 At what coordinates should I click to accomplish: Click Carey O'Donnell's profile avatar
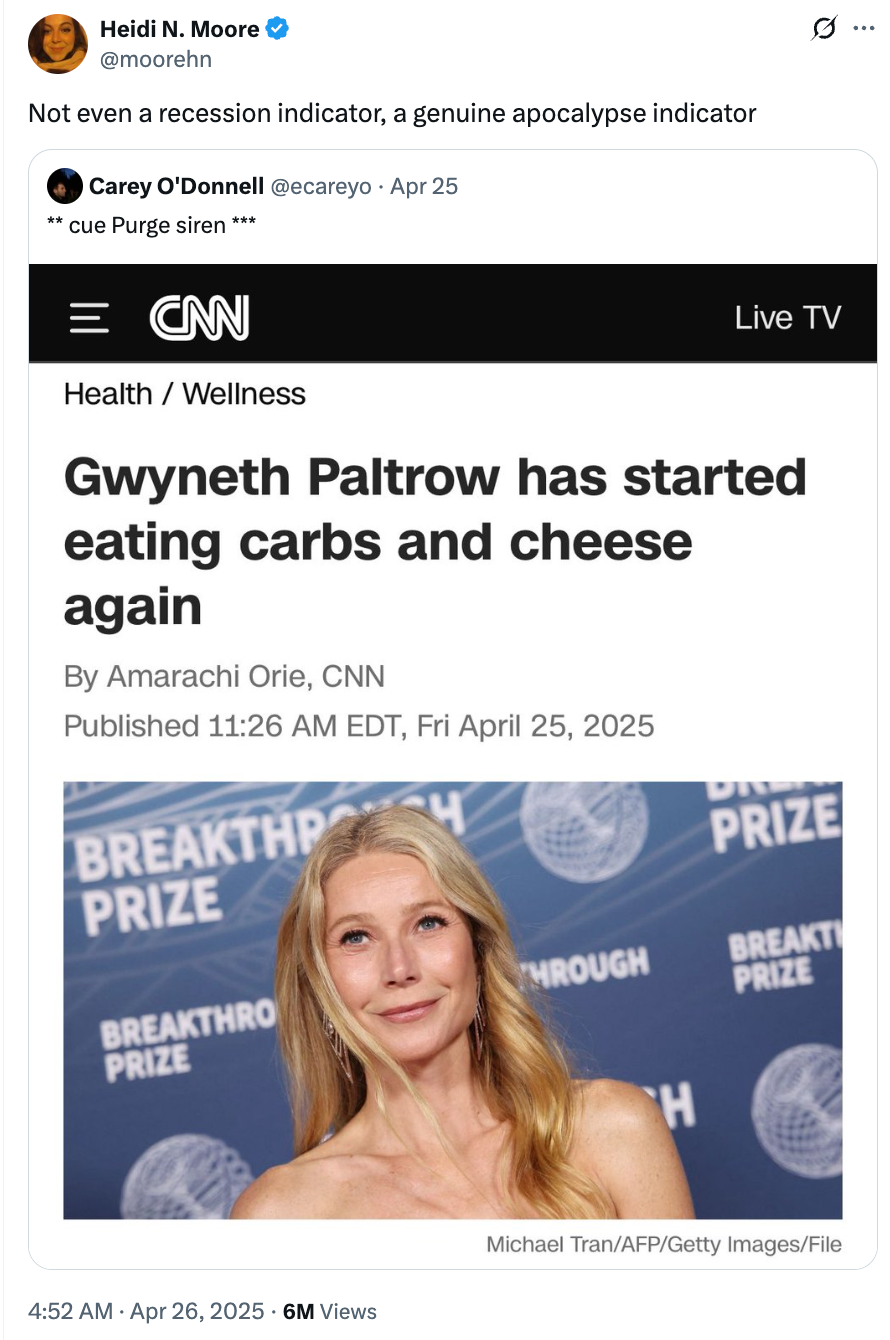tap(64, 186)
